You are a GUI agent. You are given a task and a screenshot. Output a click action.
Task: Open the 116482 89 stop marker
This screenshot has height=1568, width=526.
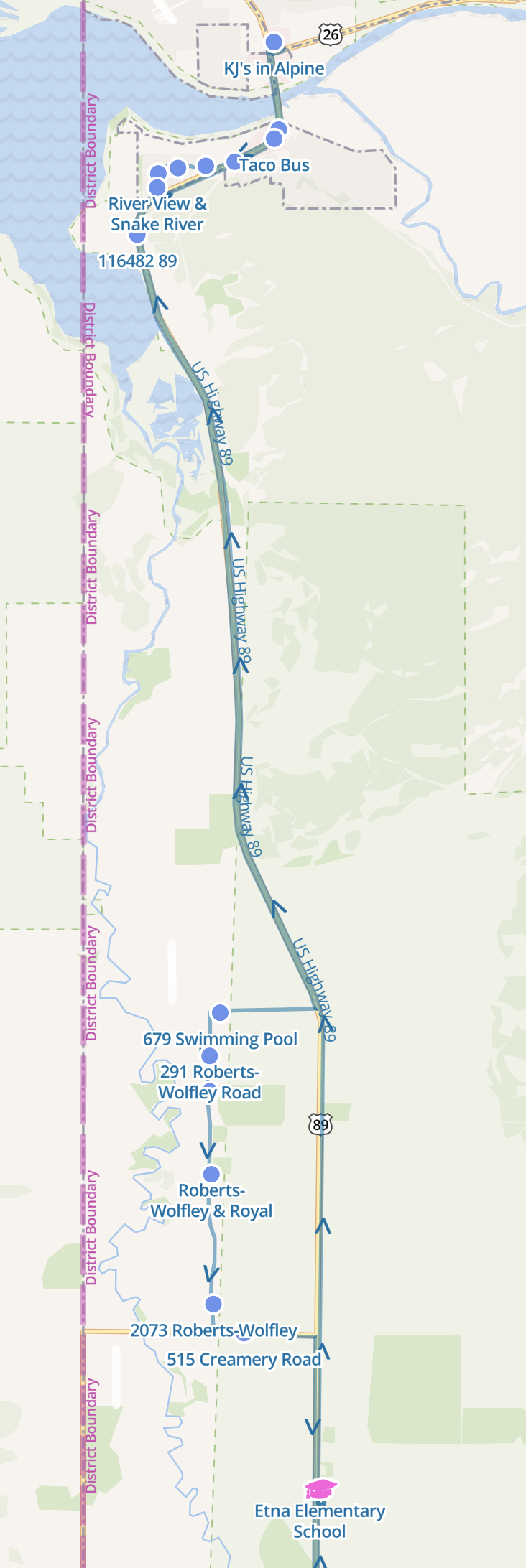tap(137, 235)
